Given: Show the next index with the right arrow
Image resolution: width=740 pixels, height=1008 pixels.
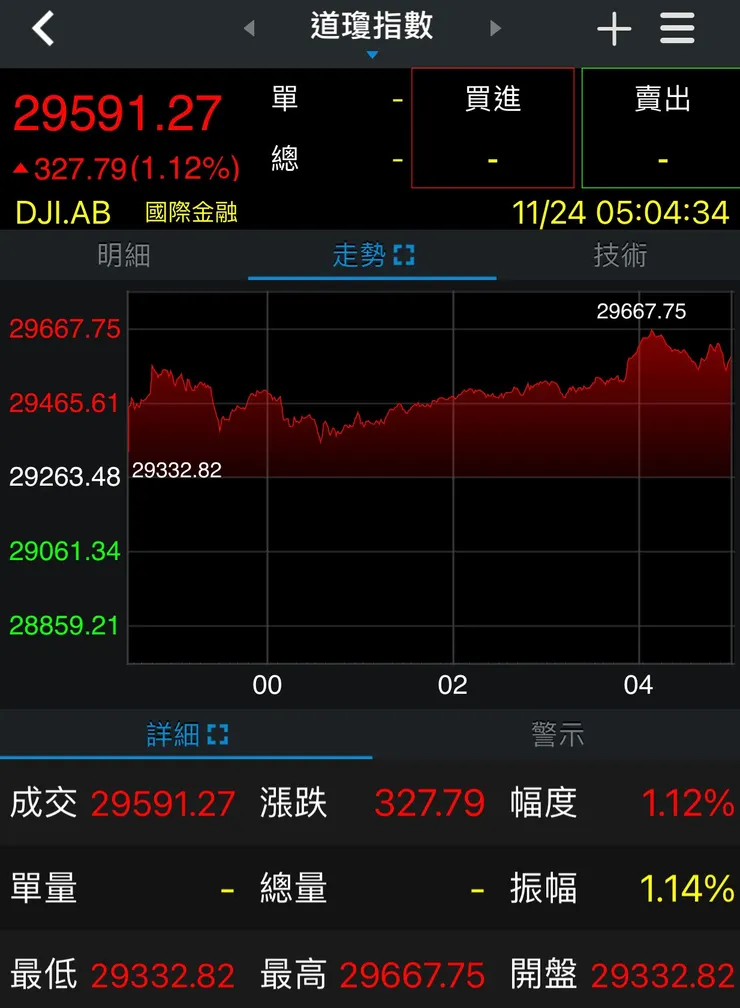Looking at the screenshot, I should tap(495, 28).
